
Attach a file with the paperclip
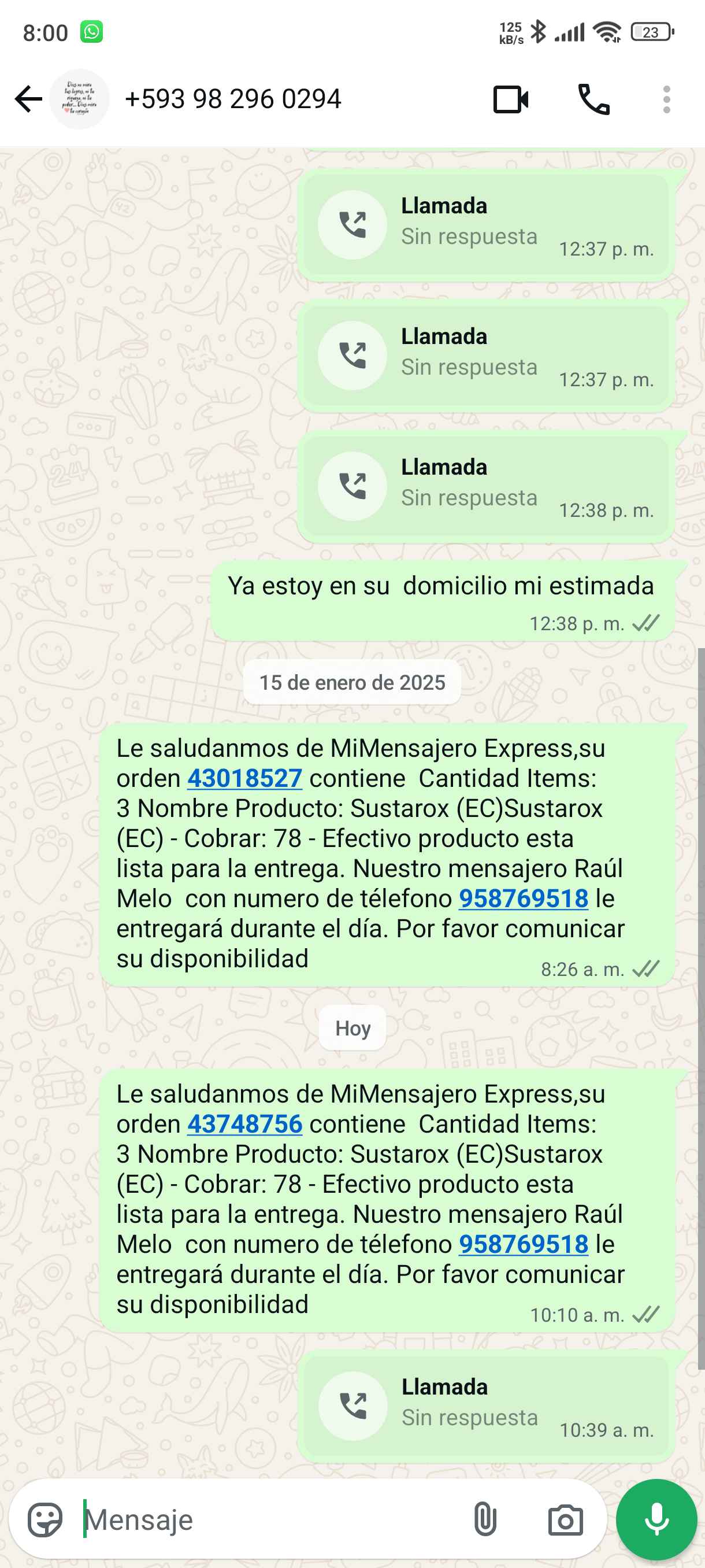coord(485,1520)
